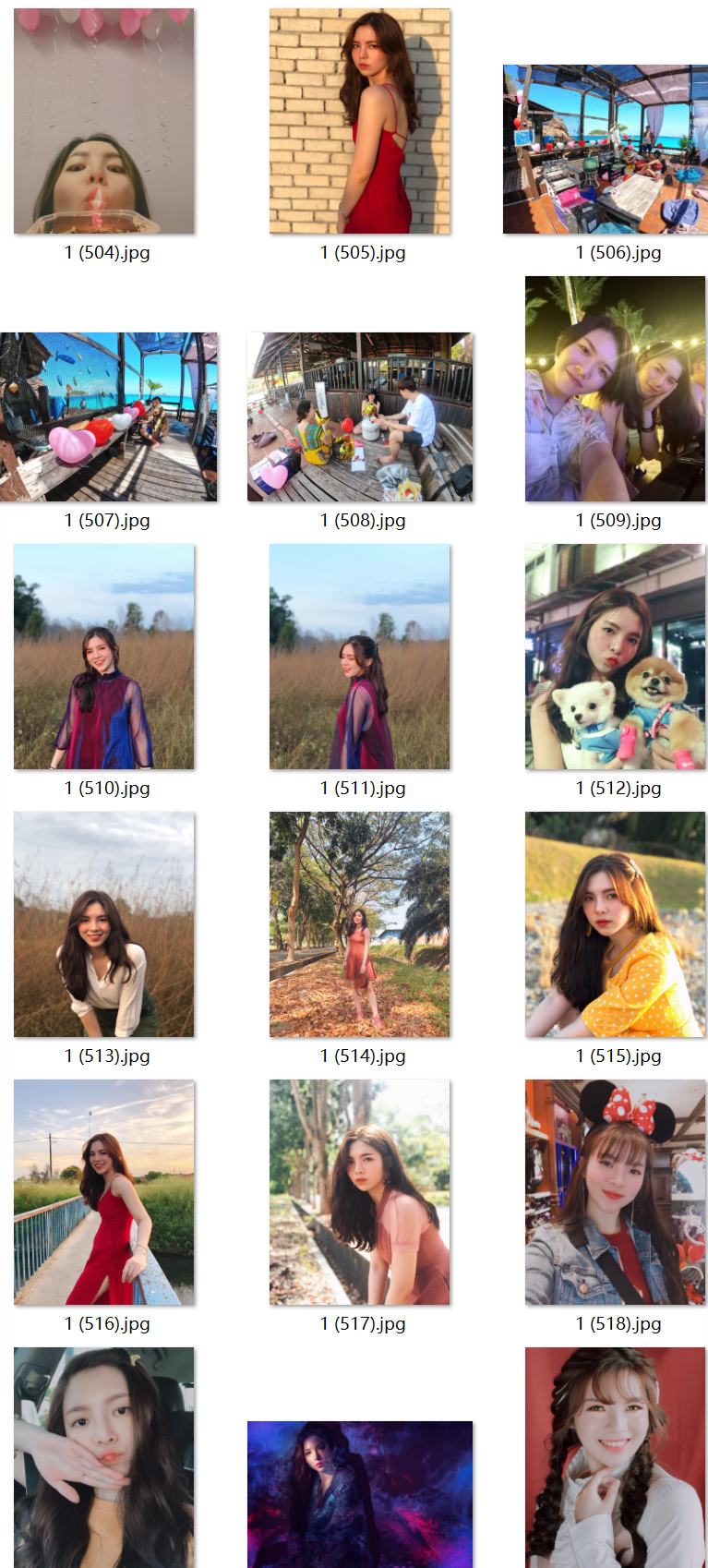Open picture 1 (506).jpg
This screenshot has width=708, height=1568.
click(606, 149)
